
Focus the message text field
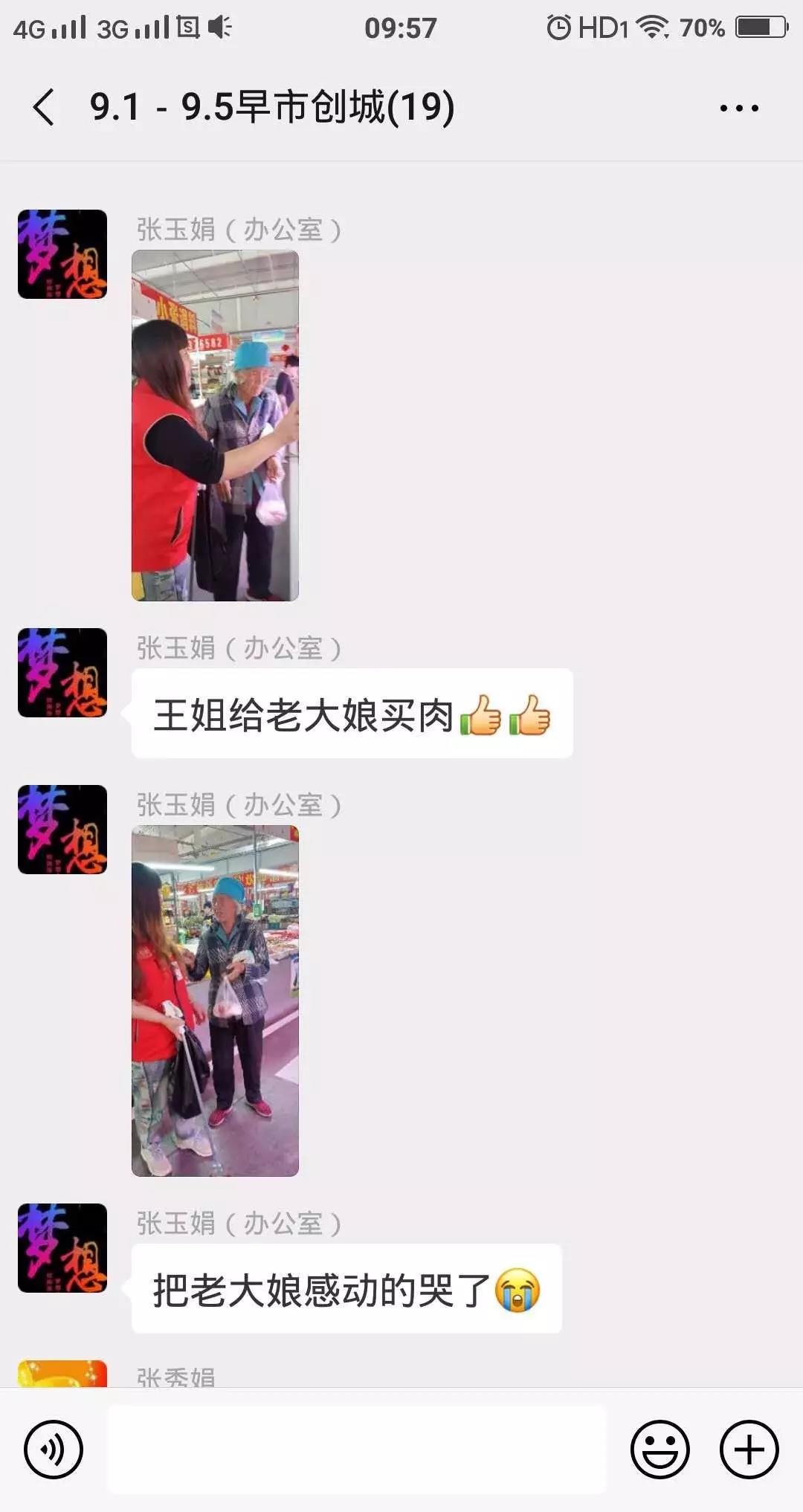(357, 1449)
